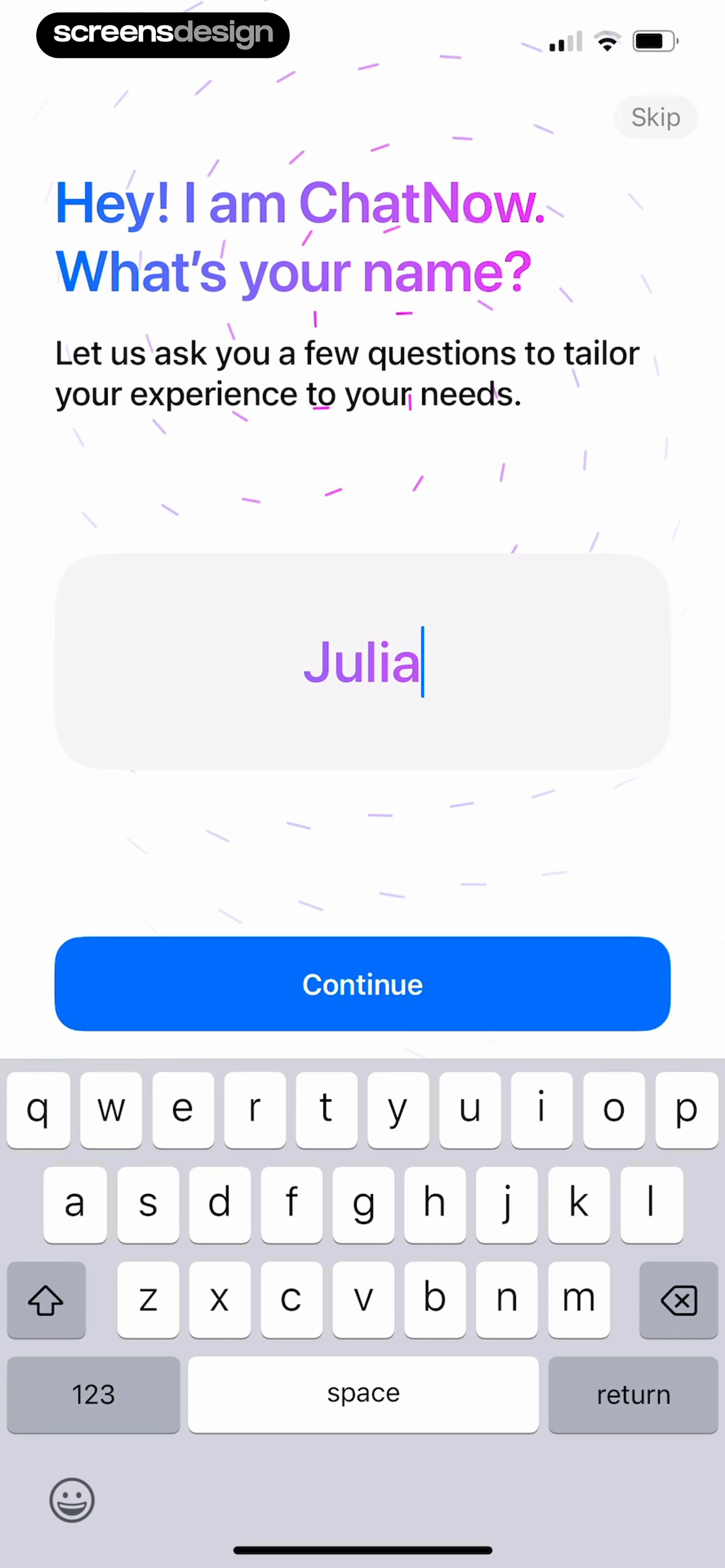This screenshot has height=1568, width=725.
Task: Open the emoji keyboard via the smiley icon
Action: coord(72,1501)
